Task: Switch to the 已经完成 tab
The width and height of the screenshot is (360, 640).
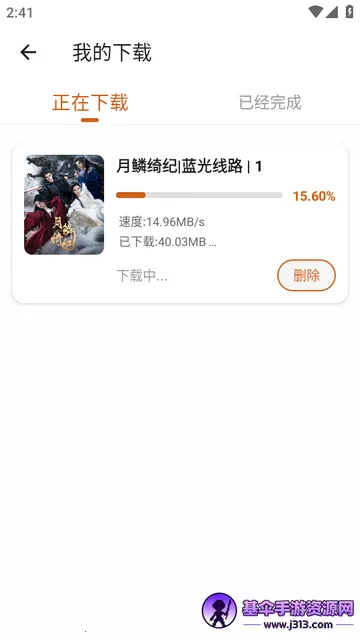Action: (x=270, y=102)
